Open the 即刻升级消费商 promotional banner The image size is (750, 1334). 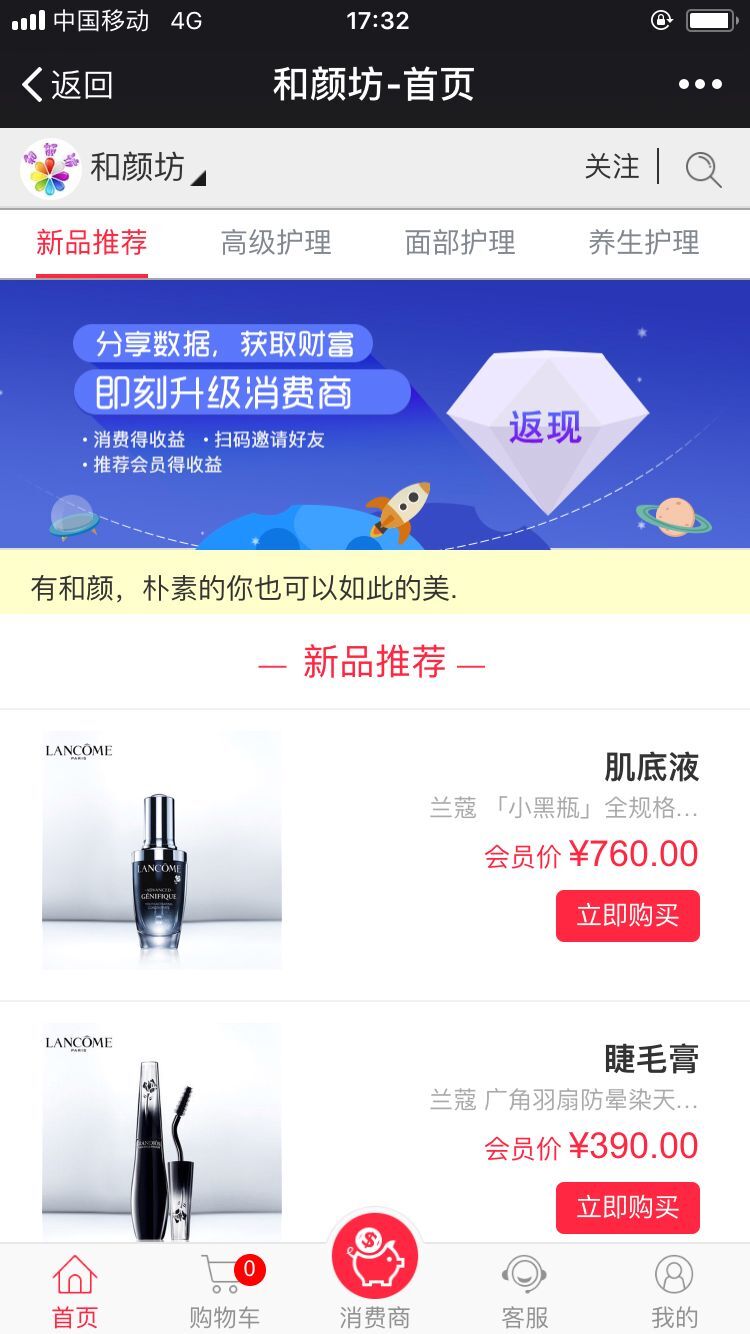pyautogui.click(x=375, y=415)
